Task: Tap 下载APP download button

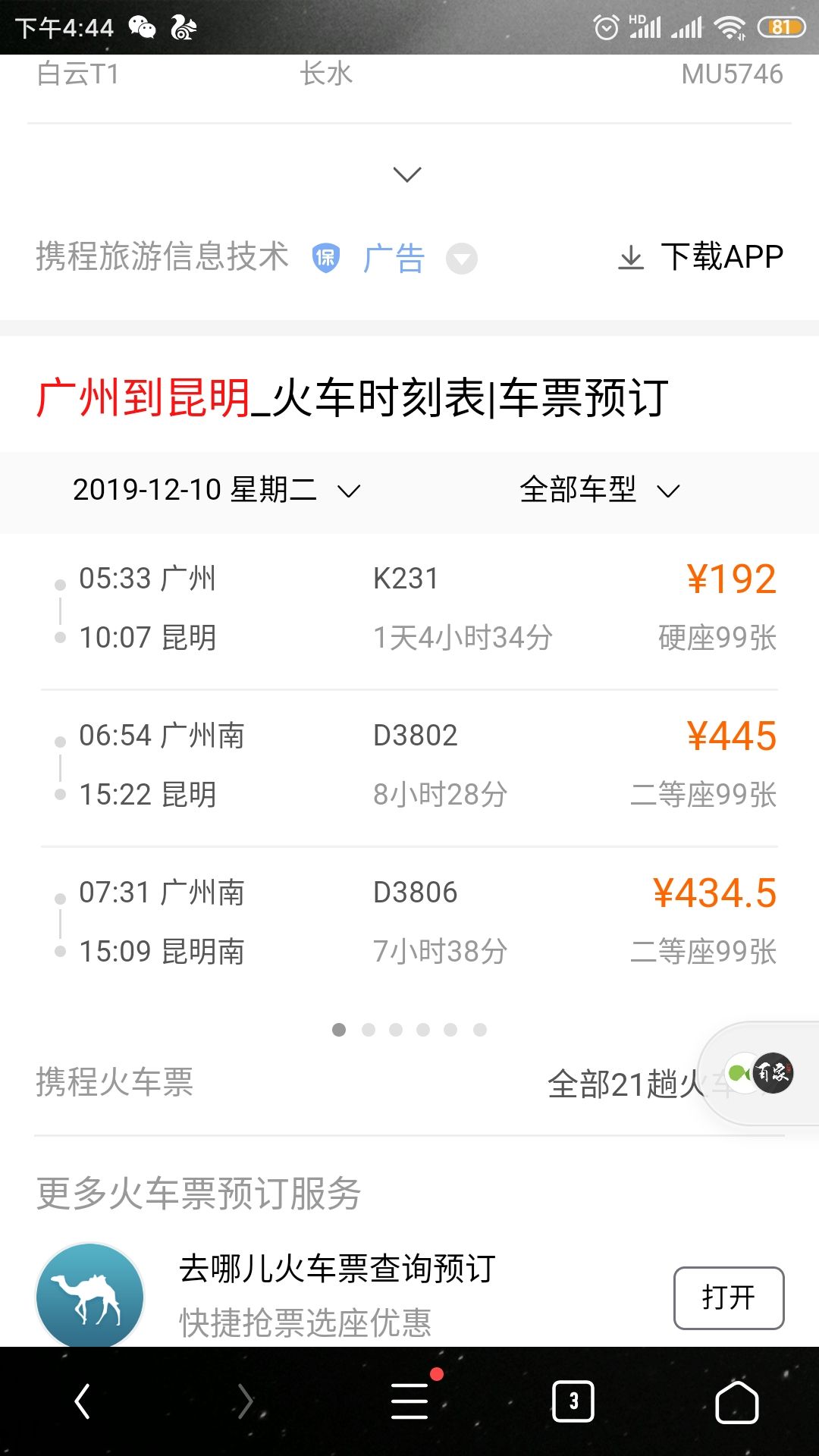Action: tap(701, 257)
